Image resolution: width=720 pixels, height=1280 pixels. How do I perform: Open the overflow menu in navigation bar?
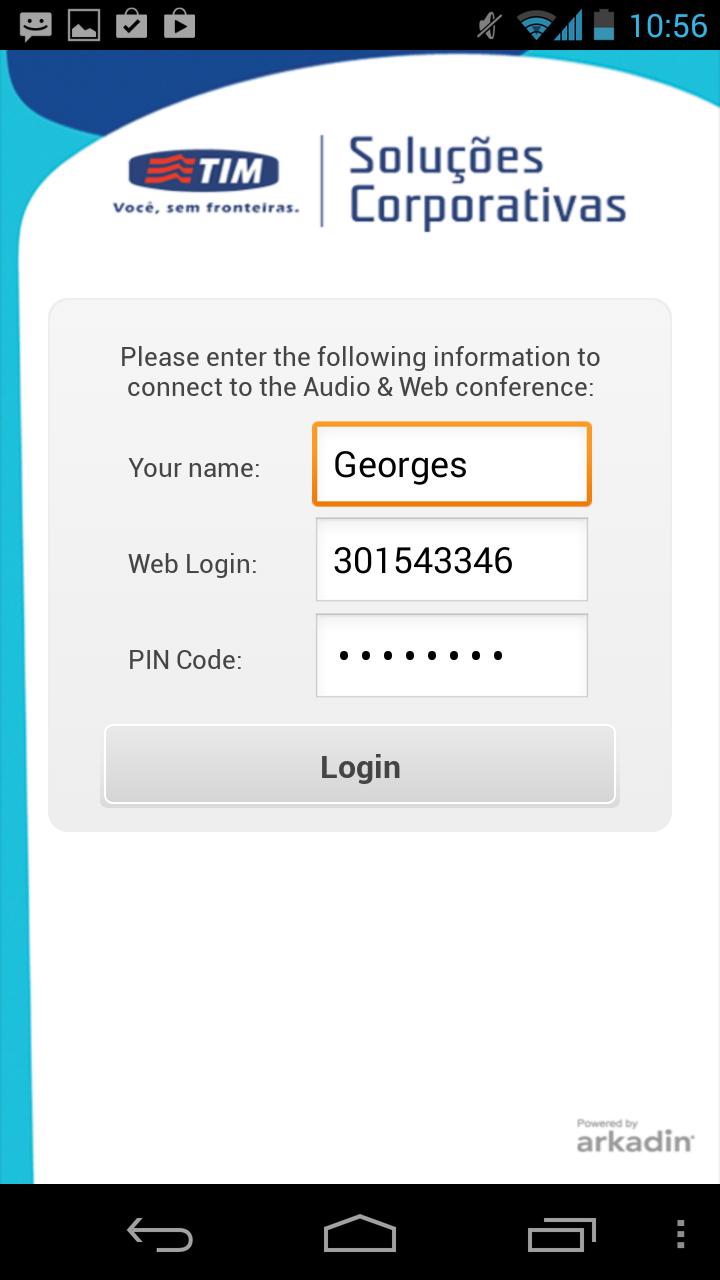coord(681,1234)
